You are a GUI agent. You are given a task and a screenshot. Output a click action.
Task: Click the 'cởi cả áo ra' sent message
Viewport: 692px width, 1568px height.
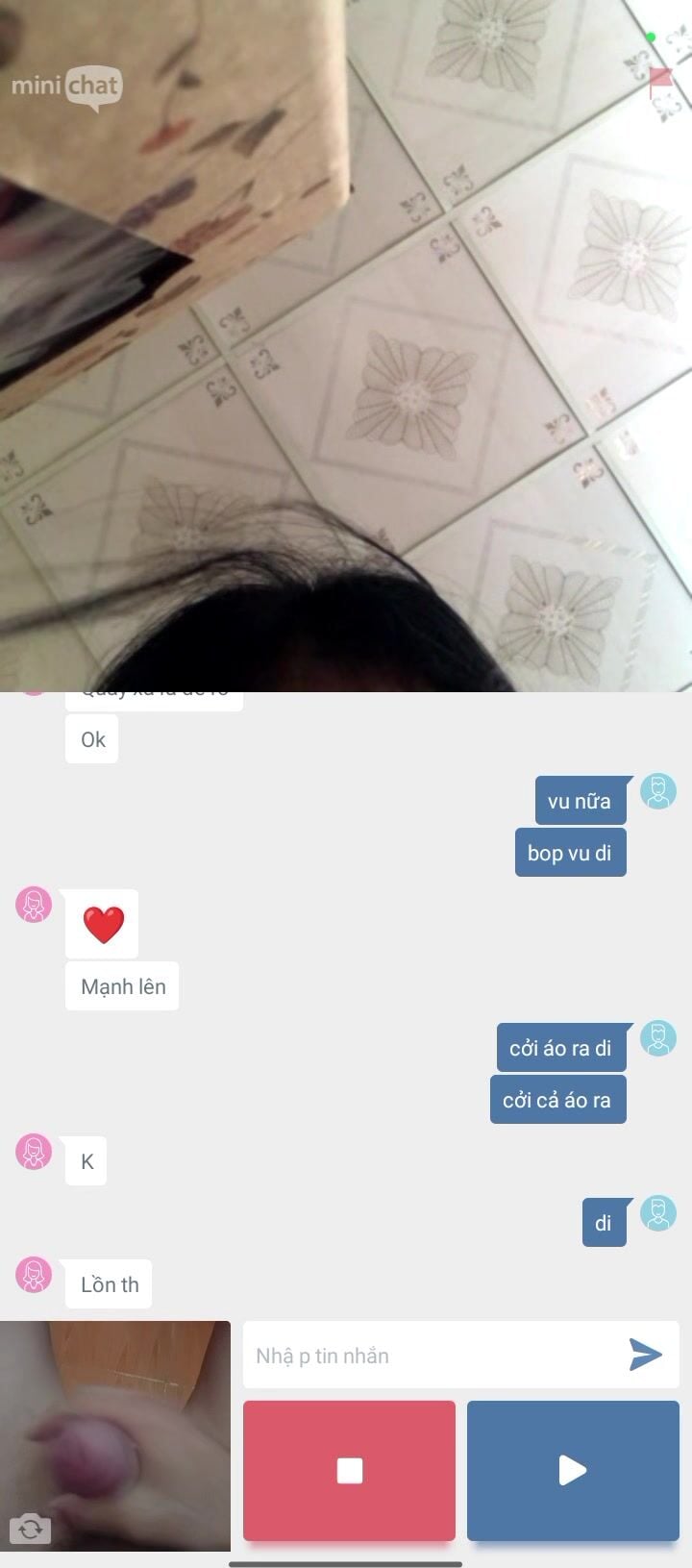coord(557,1099)
